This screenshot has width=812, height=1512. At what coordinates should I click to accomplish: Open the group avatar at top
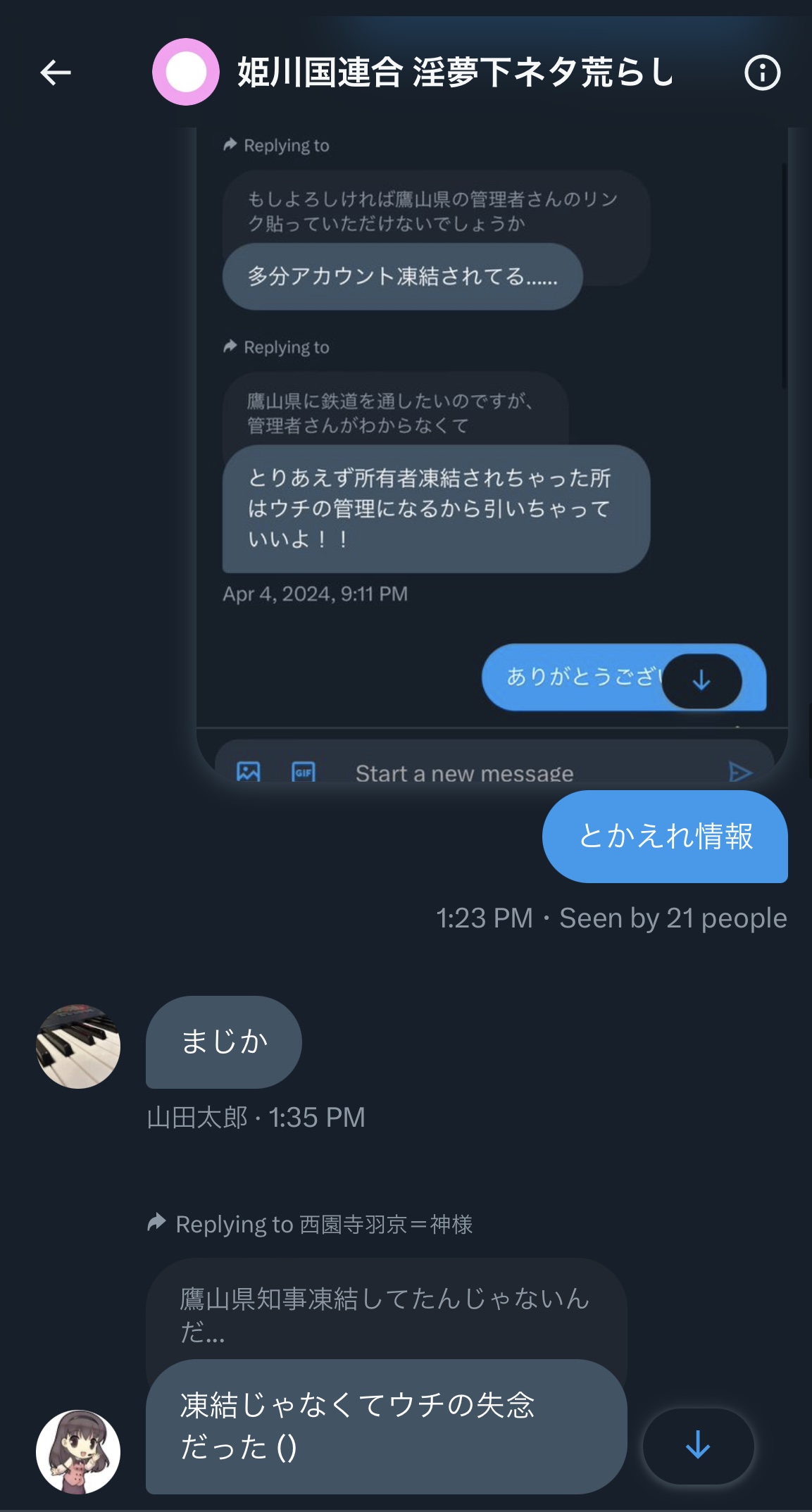click(186, 72)
